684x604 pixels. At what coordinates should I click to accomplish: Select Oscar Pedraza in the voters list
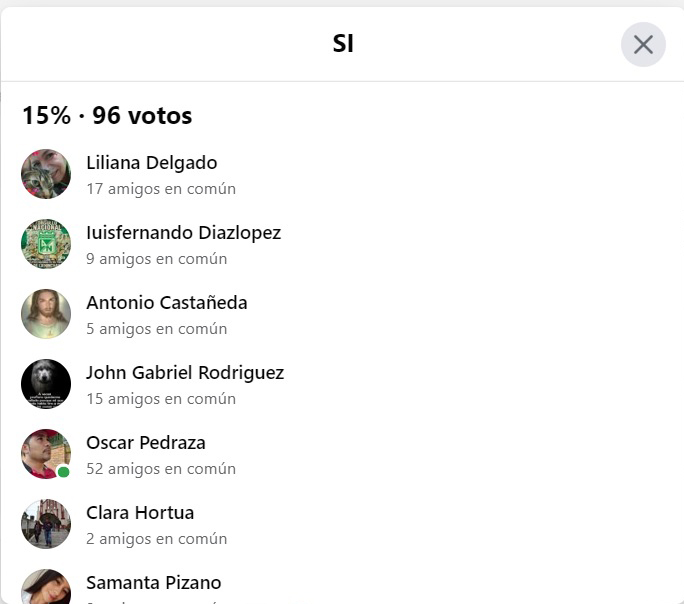146,443
